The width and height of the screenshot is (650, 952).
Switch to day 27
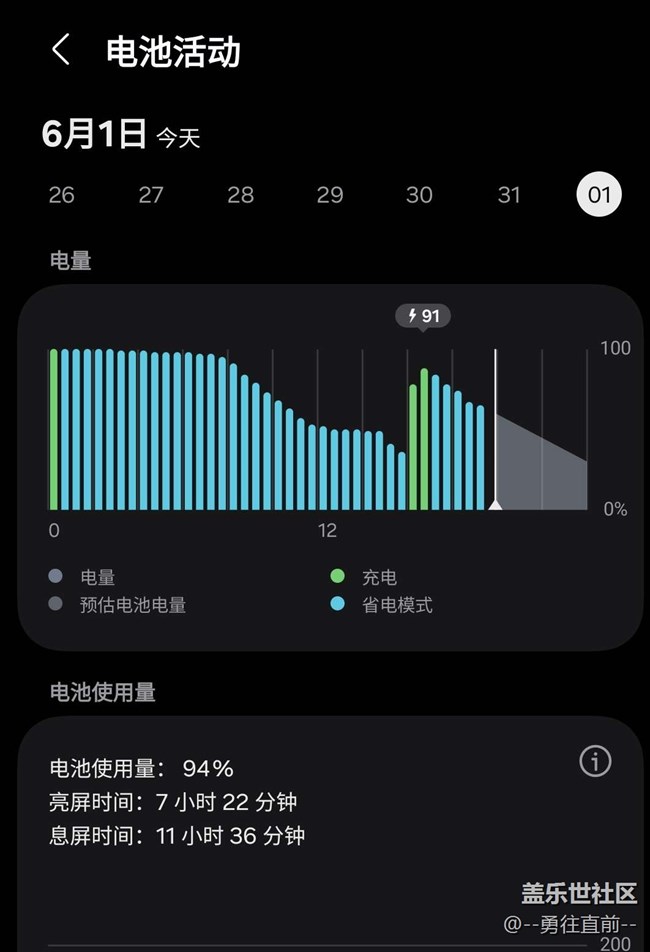point(151,195)
